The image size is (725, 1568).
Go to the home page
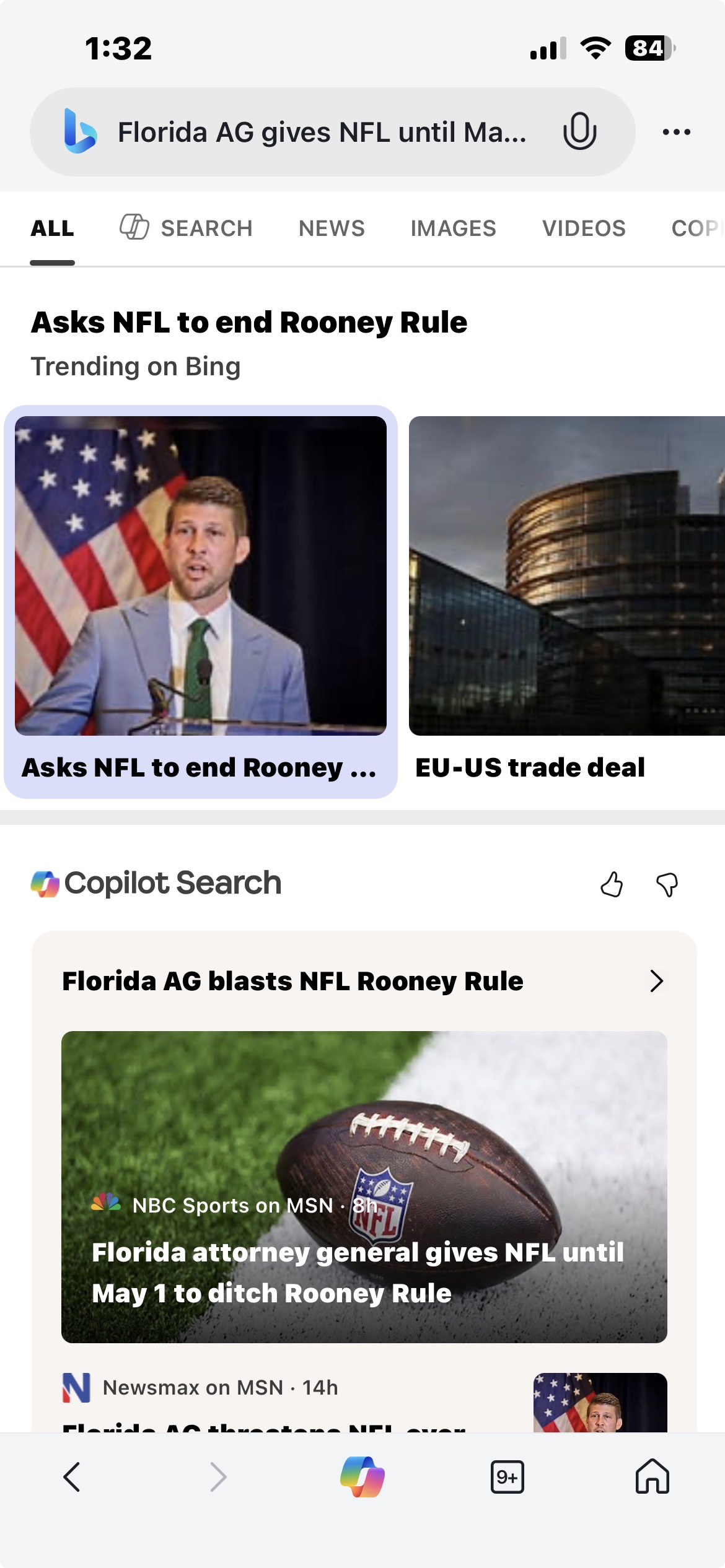pyautogui.click(x=652, y=1477)
